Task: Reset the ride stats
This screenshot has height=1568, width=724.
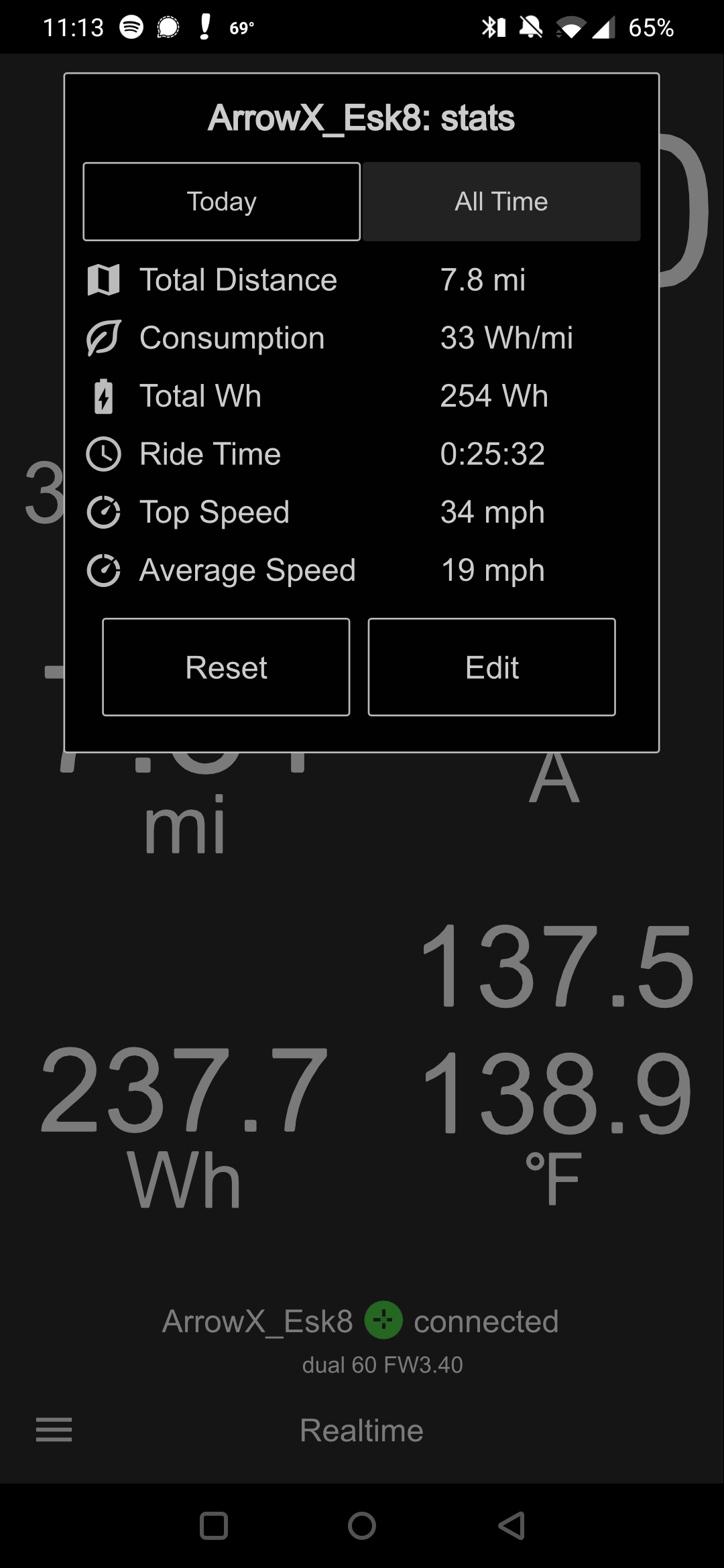Action: (x=226, y=667)
